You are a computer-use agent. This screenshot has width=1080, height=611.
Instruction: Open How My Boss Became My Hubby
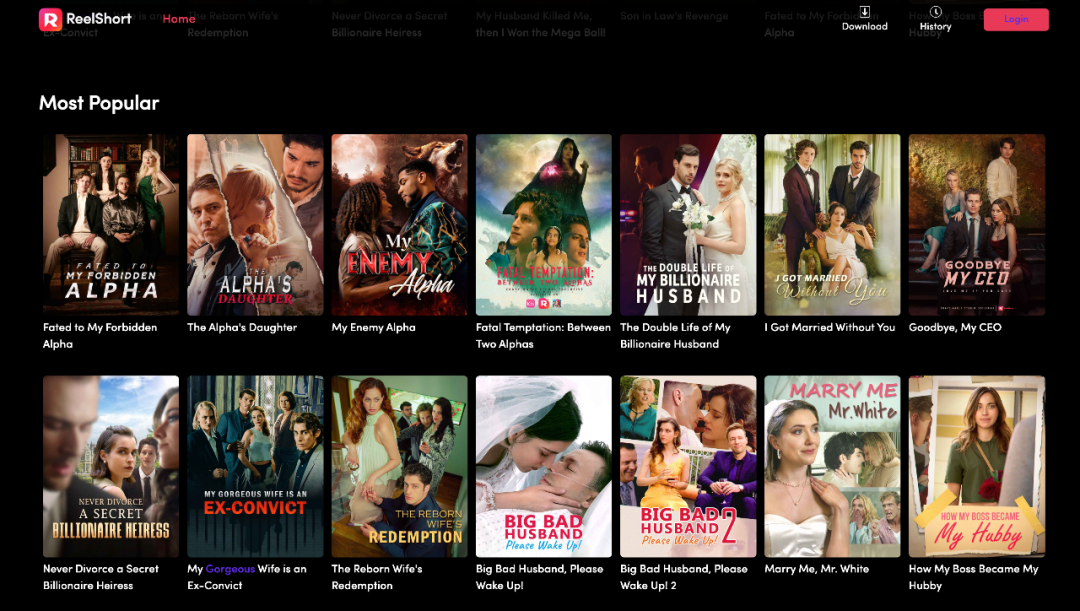(976, 466)
